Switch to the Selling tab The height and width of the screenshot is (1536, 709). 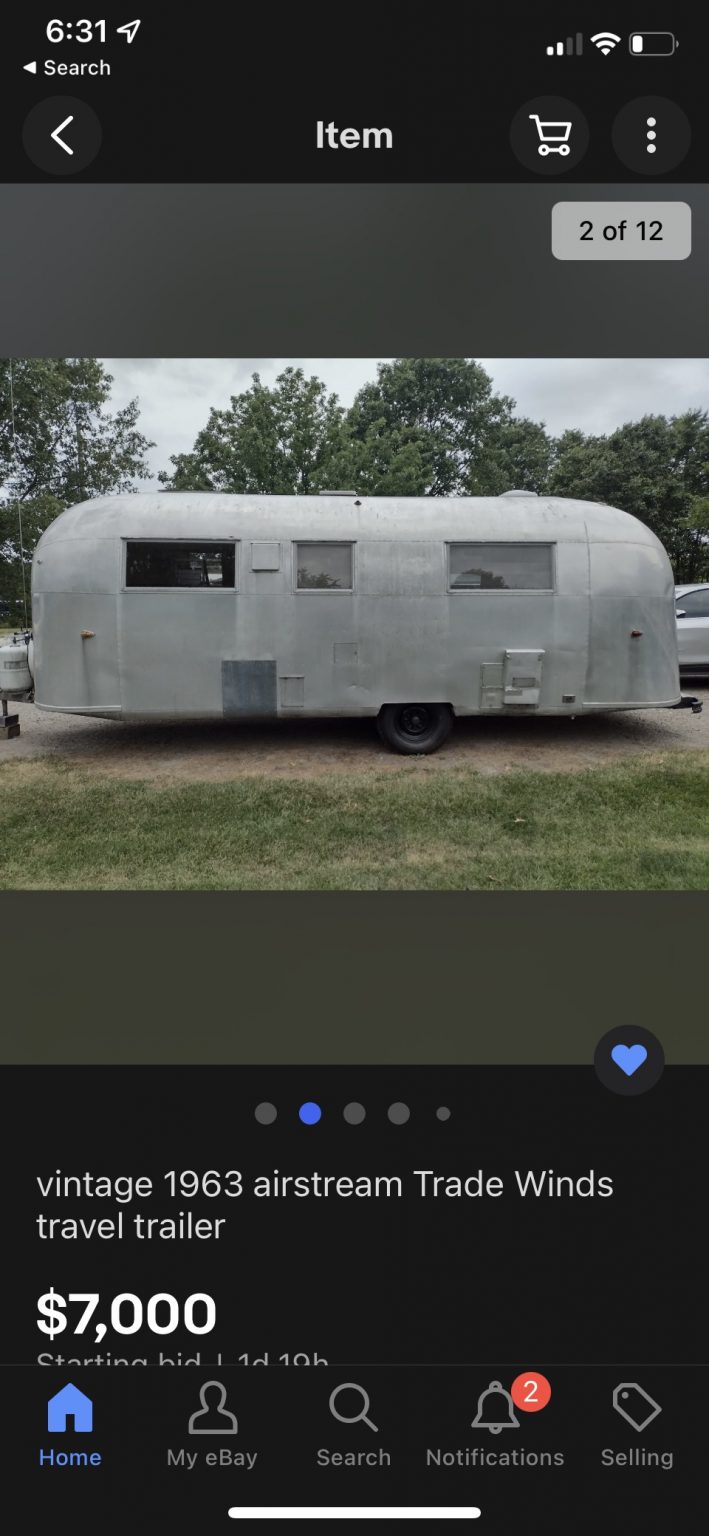tap(637, 1425)
